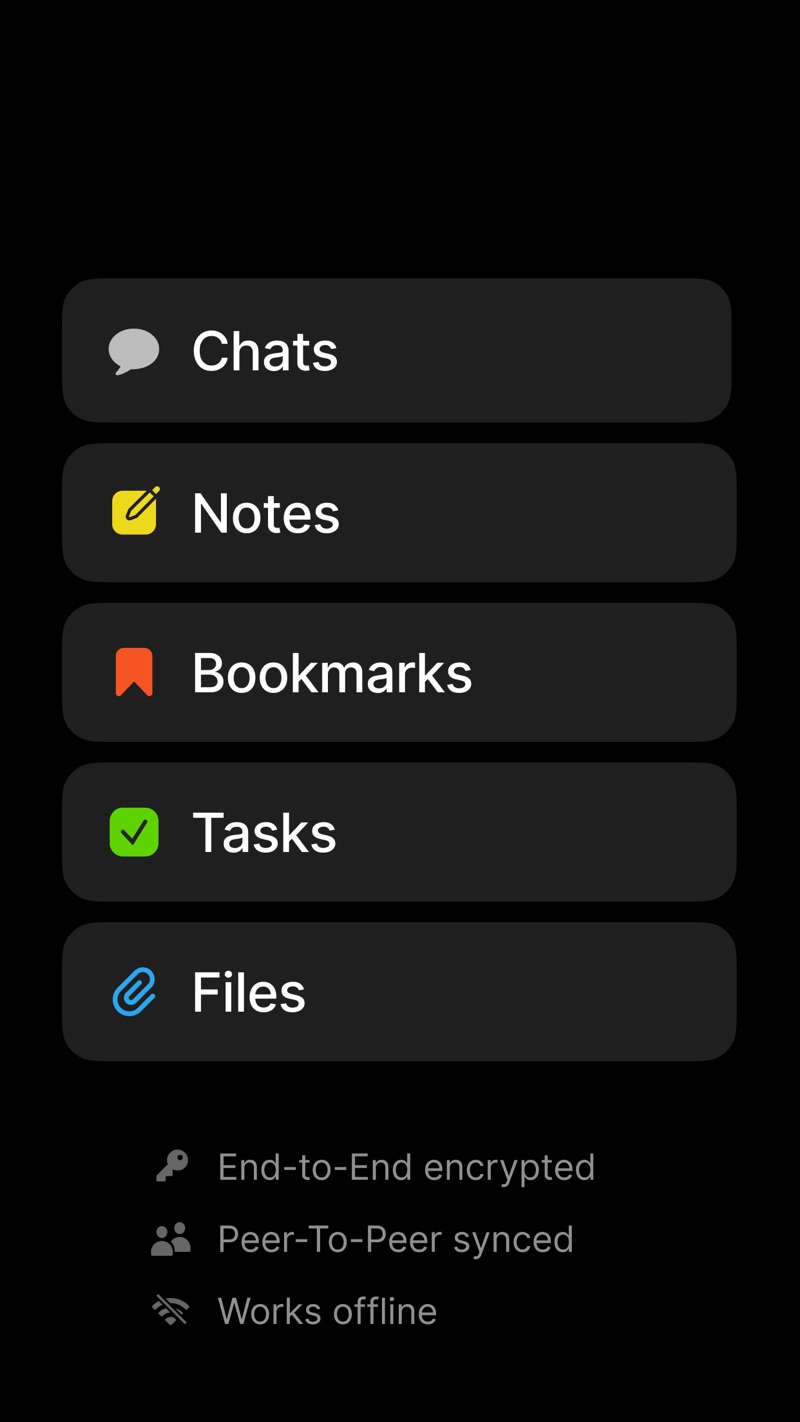The width and height of the screenshot is (800, 1422).
Task: Open the Tasks section
Action: pyautogui.click(x=397, y=831)
